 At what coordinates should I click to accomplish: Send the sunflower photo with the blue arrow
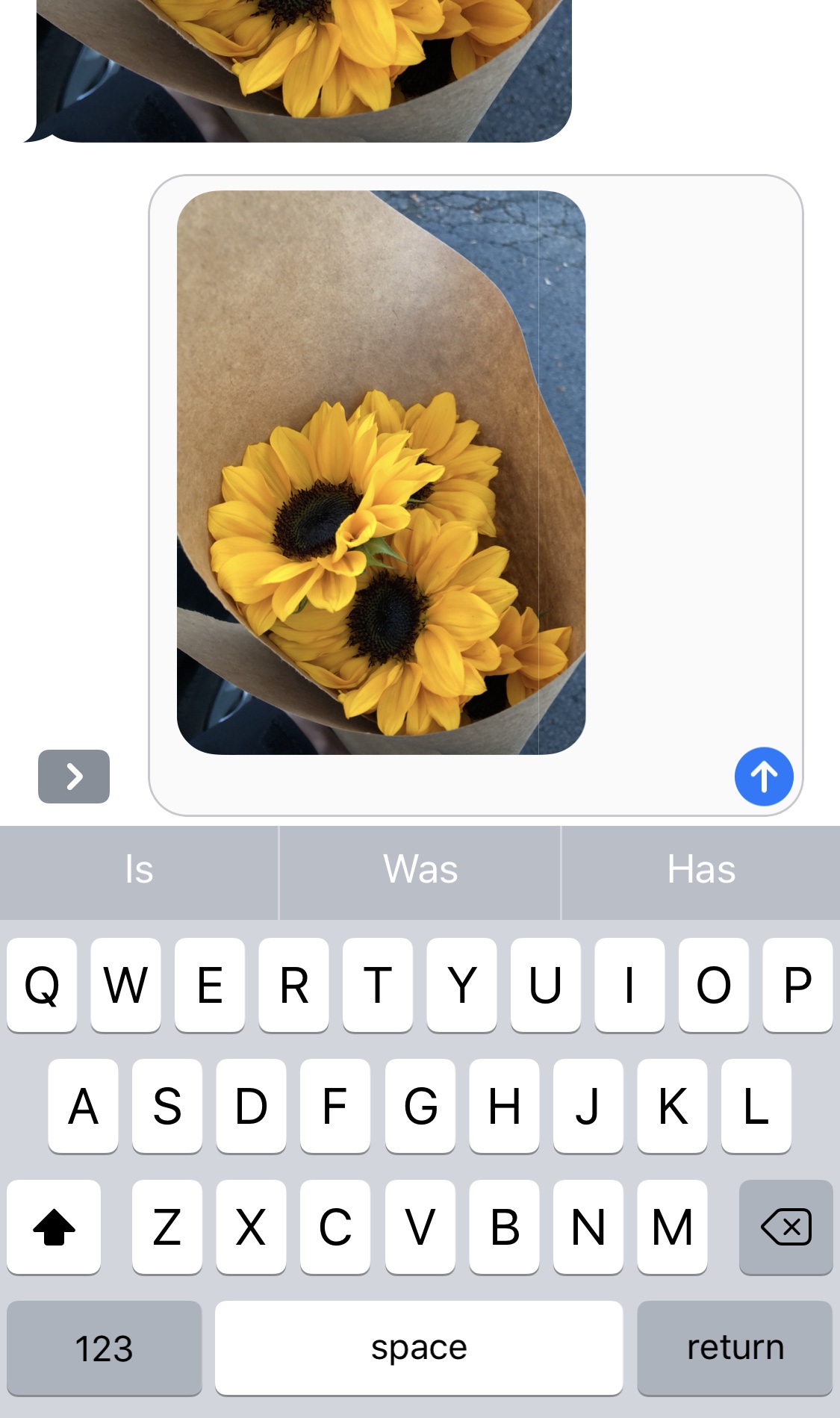(x=764, y=777)
